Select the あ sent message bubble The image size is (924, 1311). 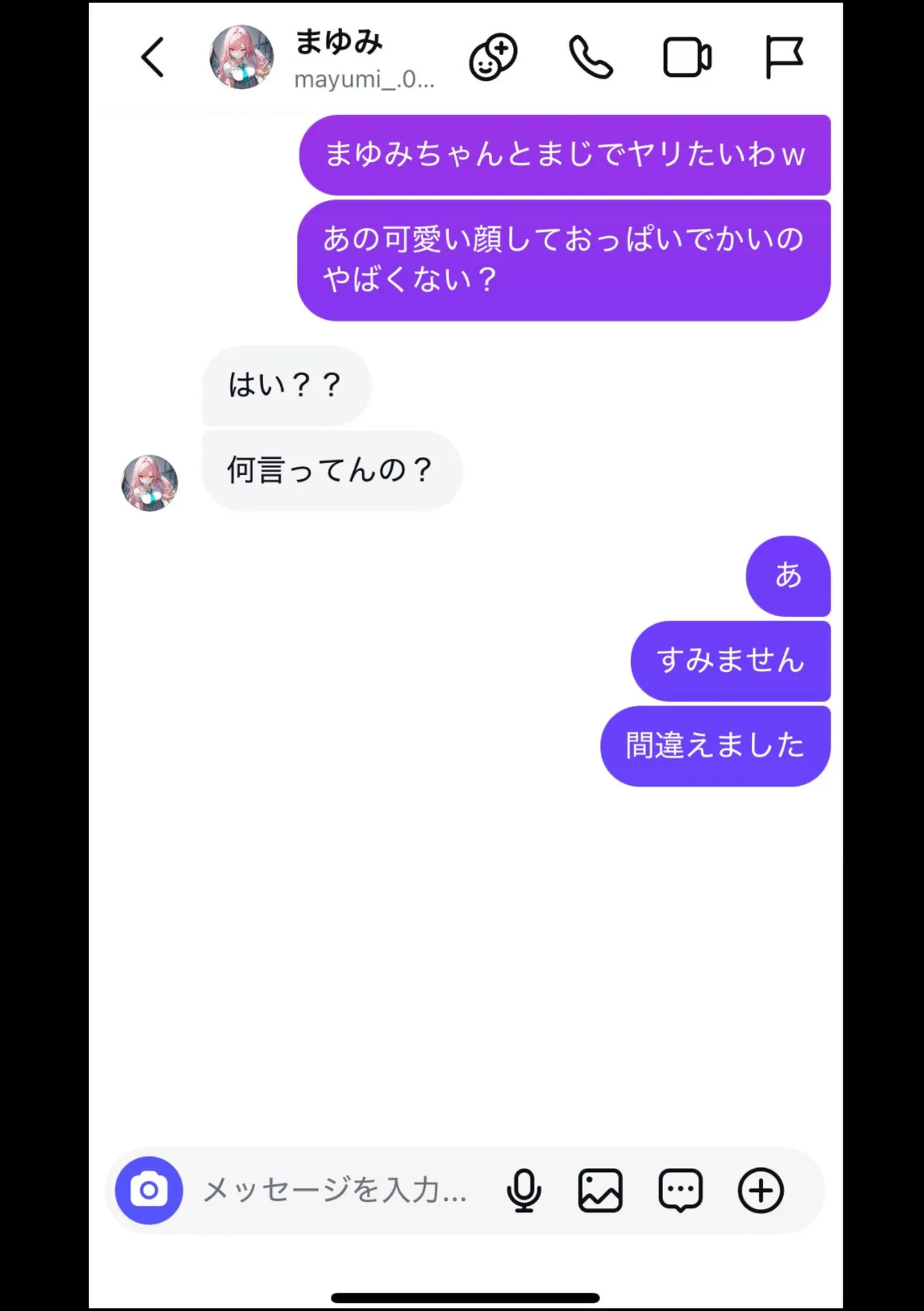[x=788, y=577]
